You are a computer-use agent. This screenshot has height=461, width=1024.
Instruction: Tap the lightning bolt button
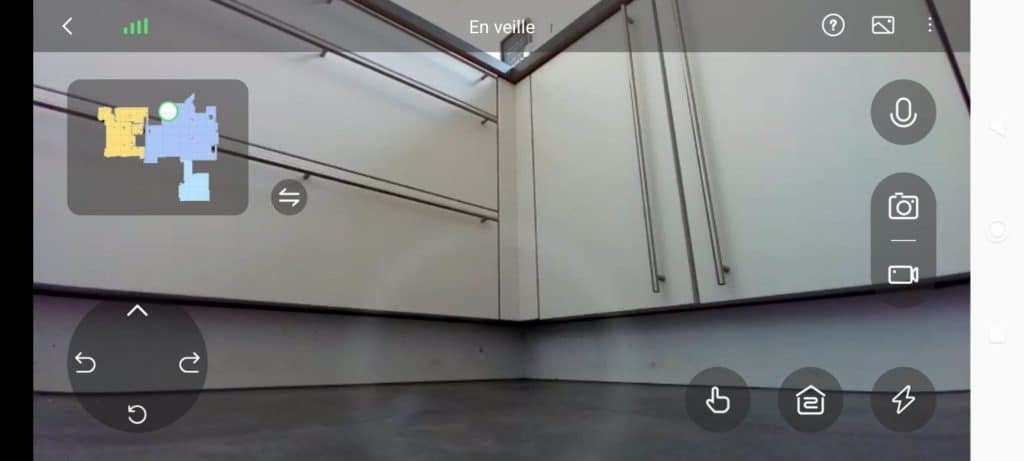tap(903, 400)
